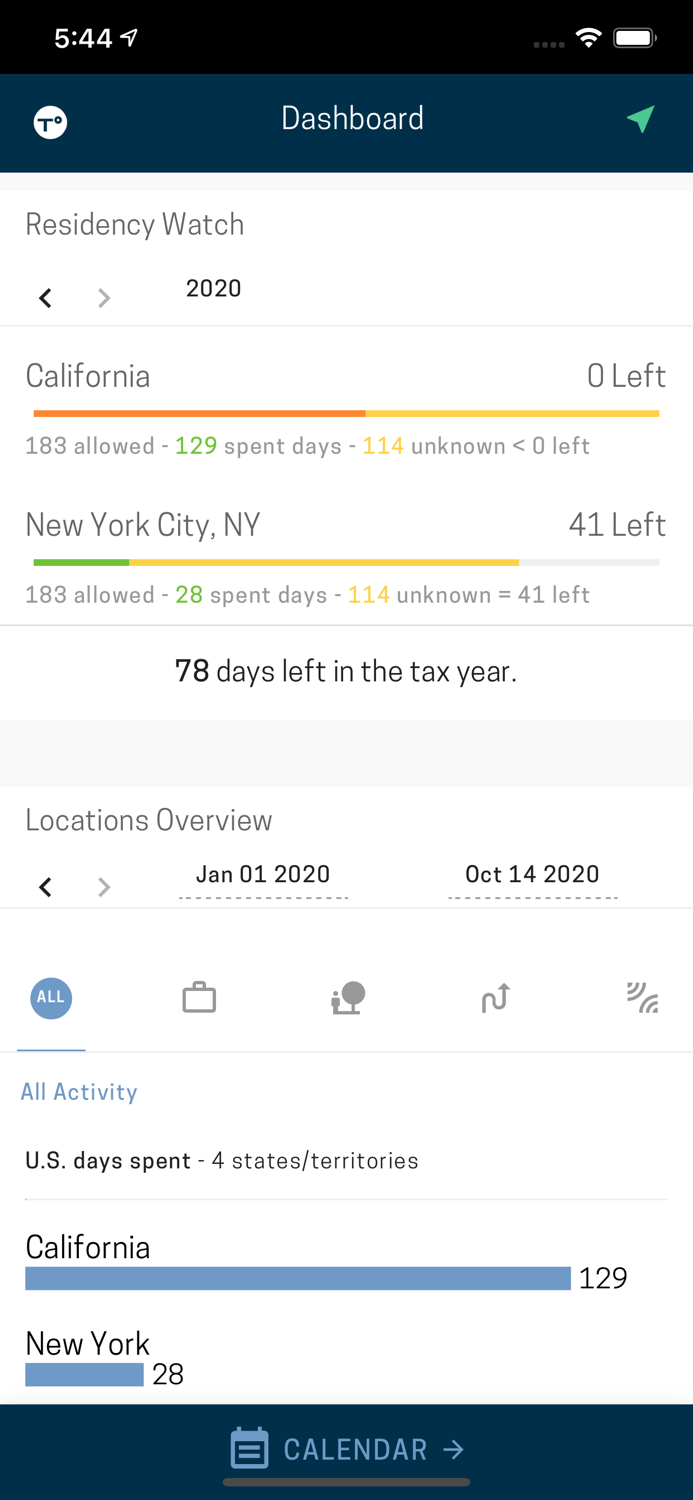
Task: Tap the green location arrow icon
Action: (641, 119)
